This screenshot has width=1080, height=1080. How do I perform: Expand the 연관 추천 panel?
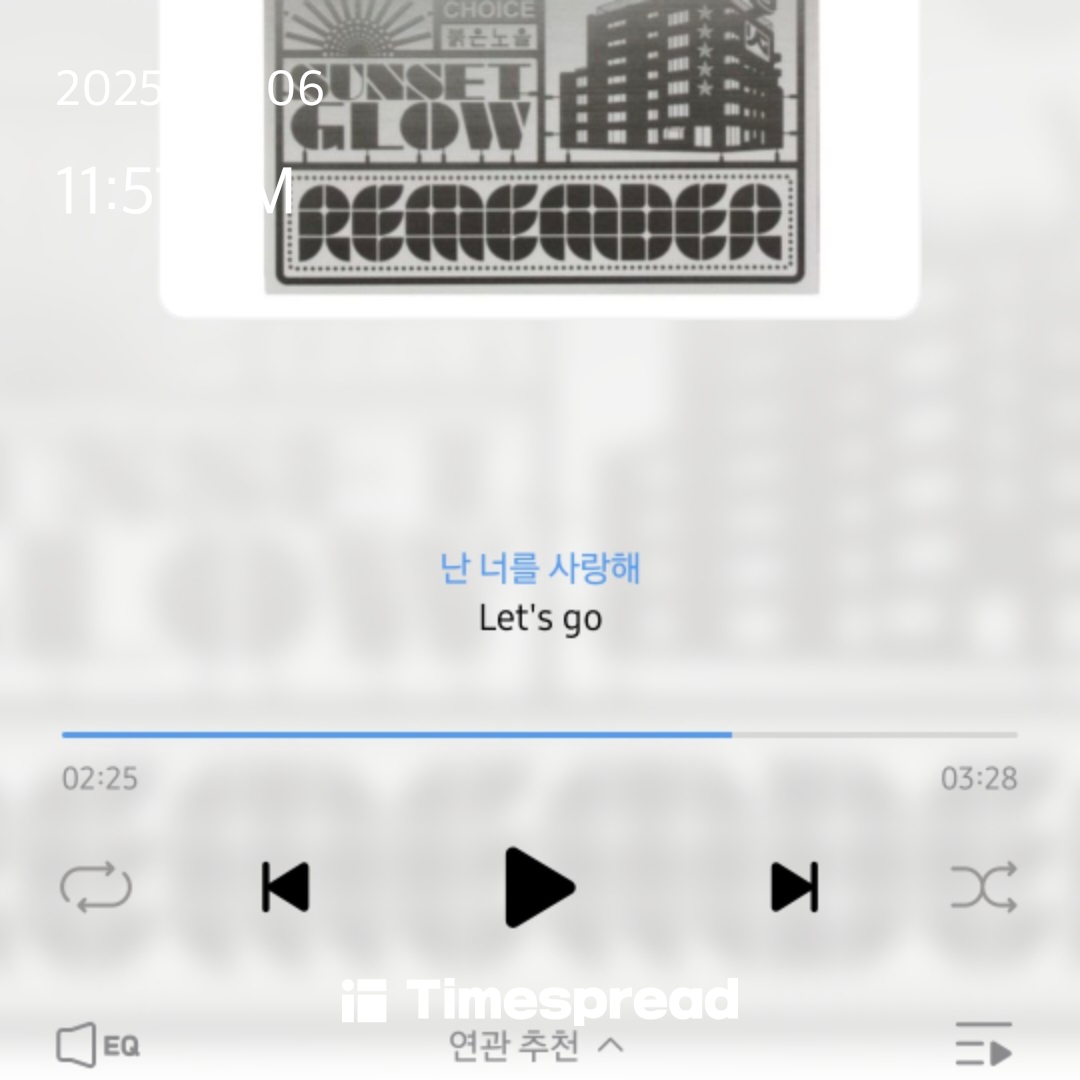tap(537, 1046)
